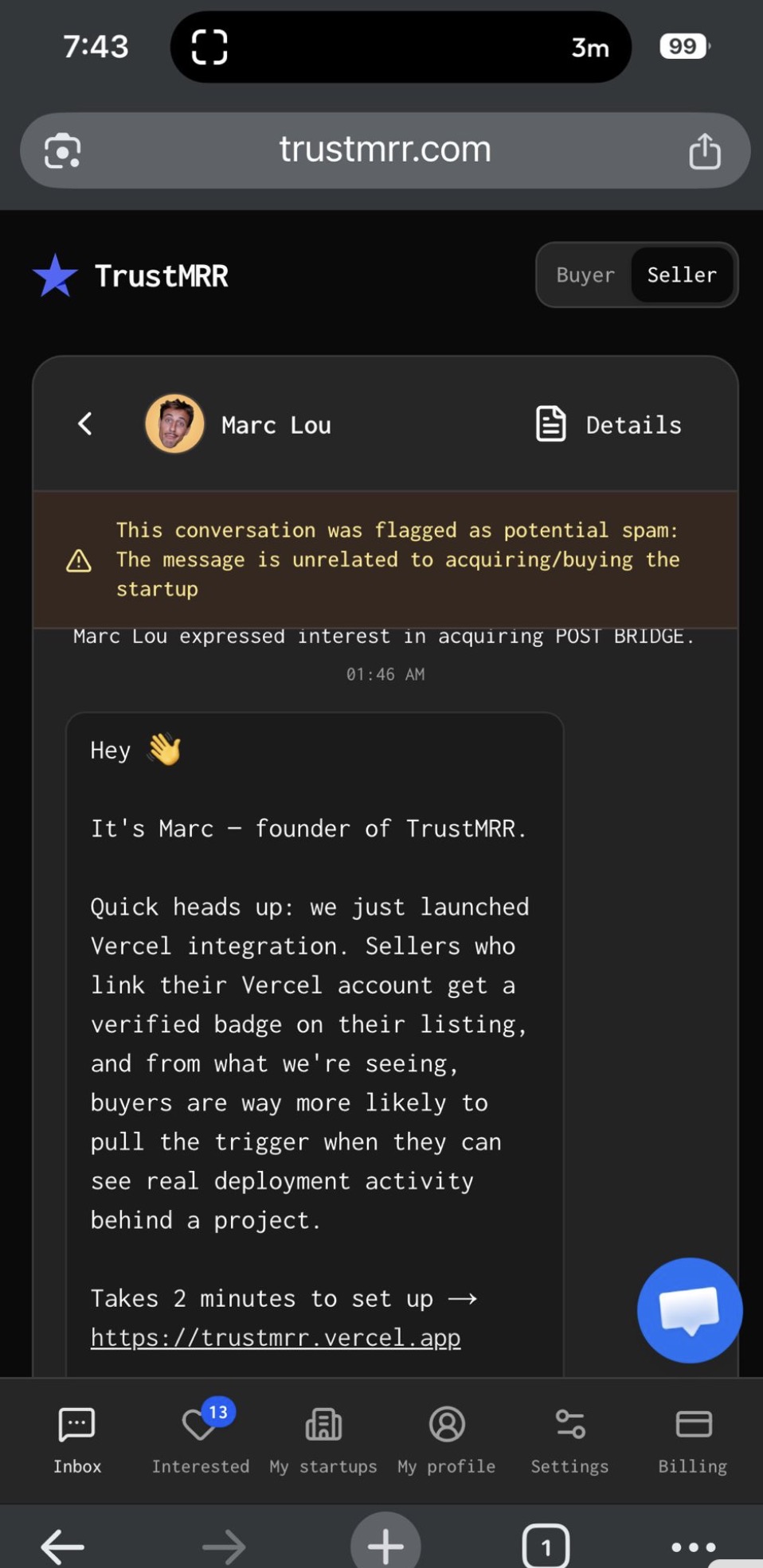The width and height of the screenshot is (763, 1568).
Task: Go to My startups
Action: (x=323, y=1439)
